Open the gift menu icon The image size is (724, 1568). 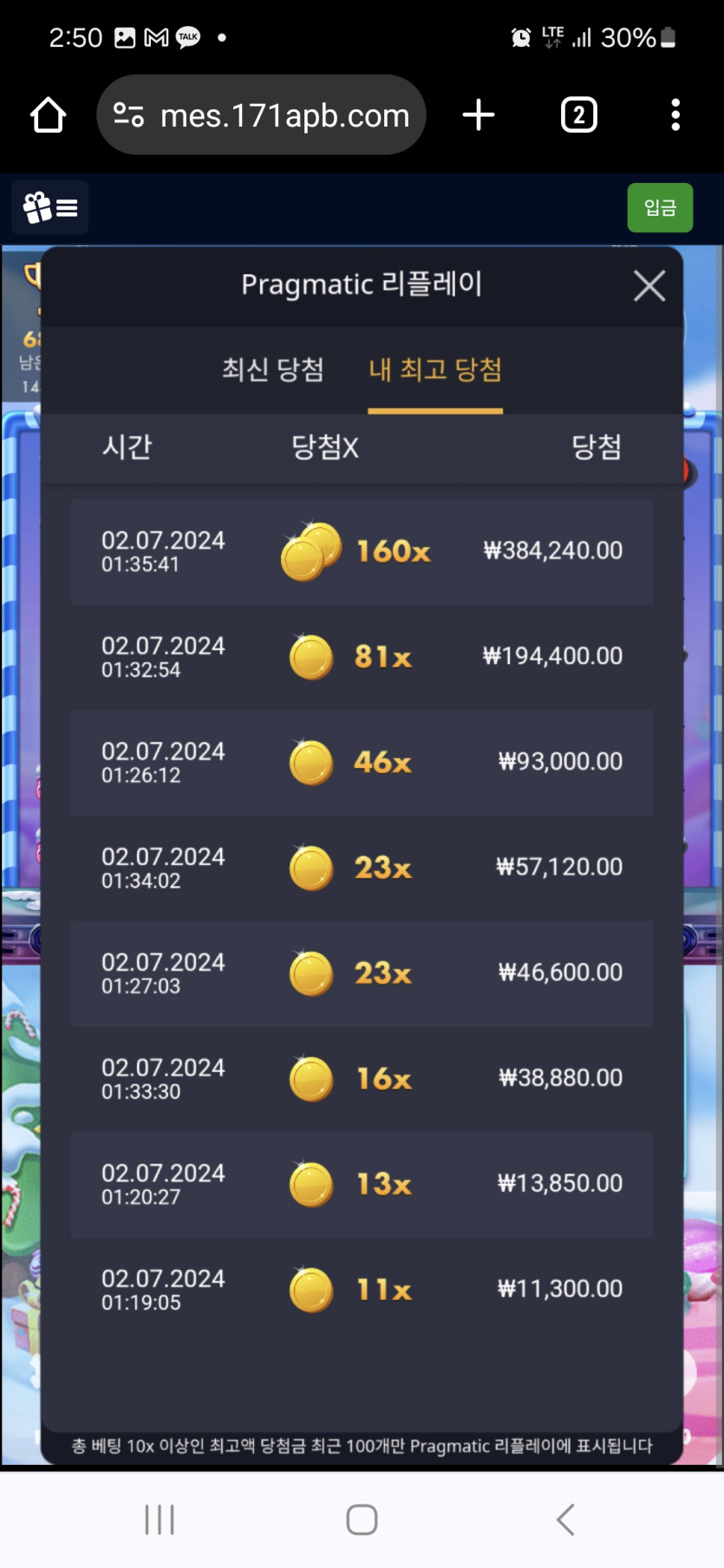pos(50,208)
